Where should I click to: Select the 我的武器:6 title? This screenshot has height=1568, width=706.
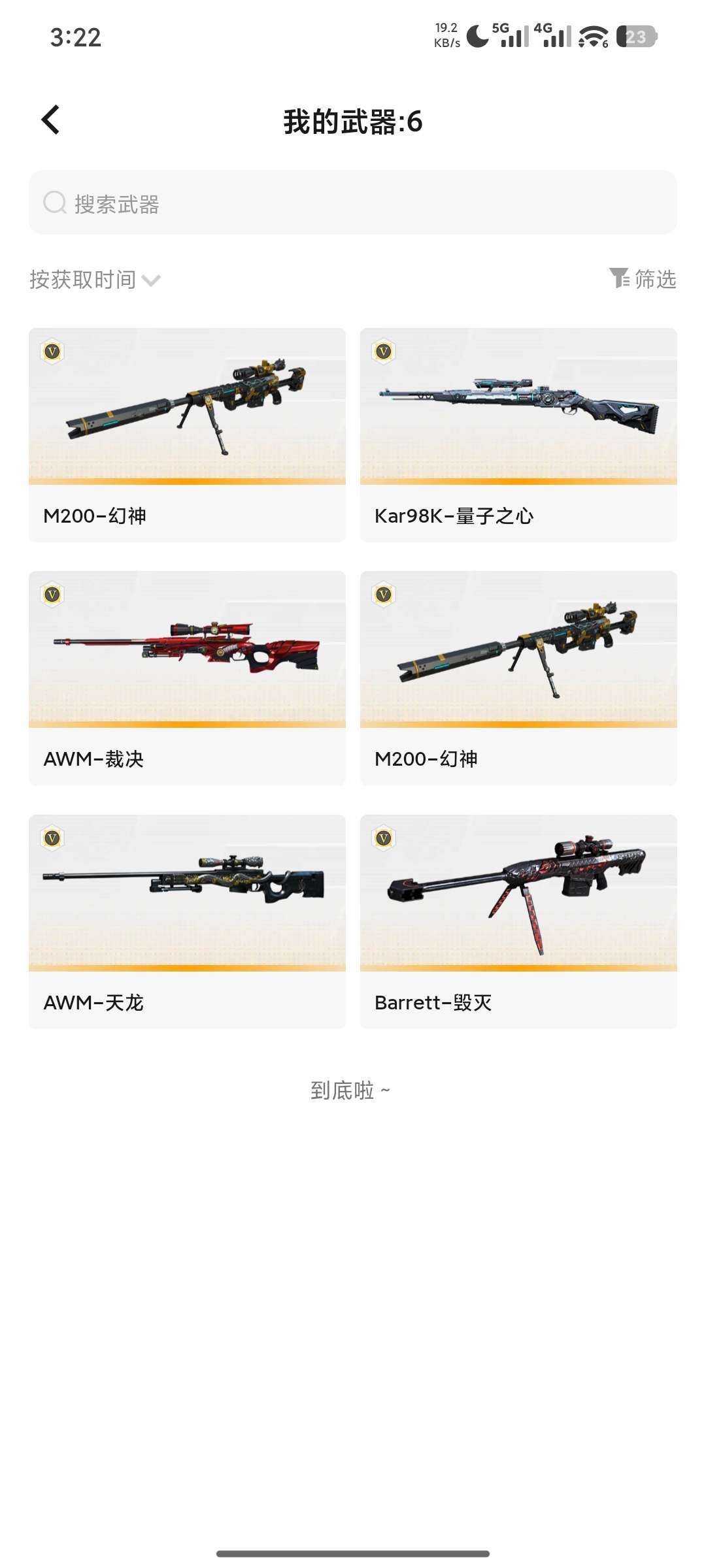pos(353,121)
